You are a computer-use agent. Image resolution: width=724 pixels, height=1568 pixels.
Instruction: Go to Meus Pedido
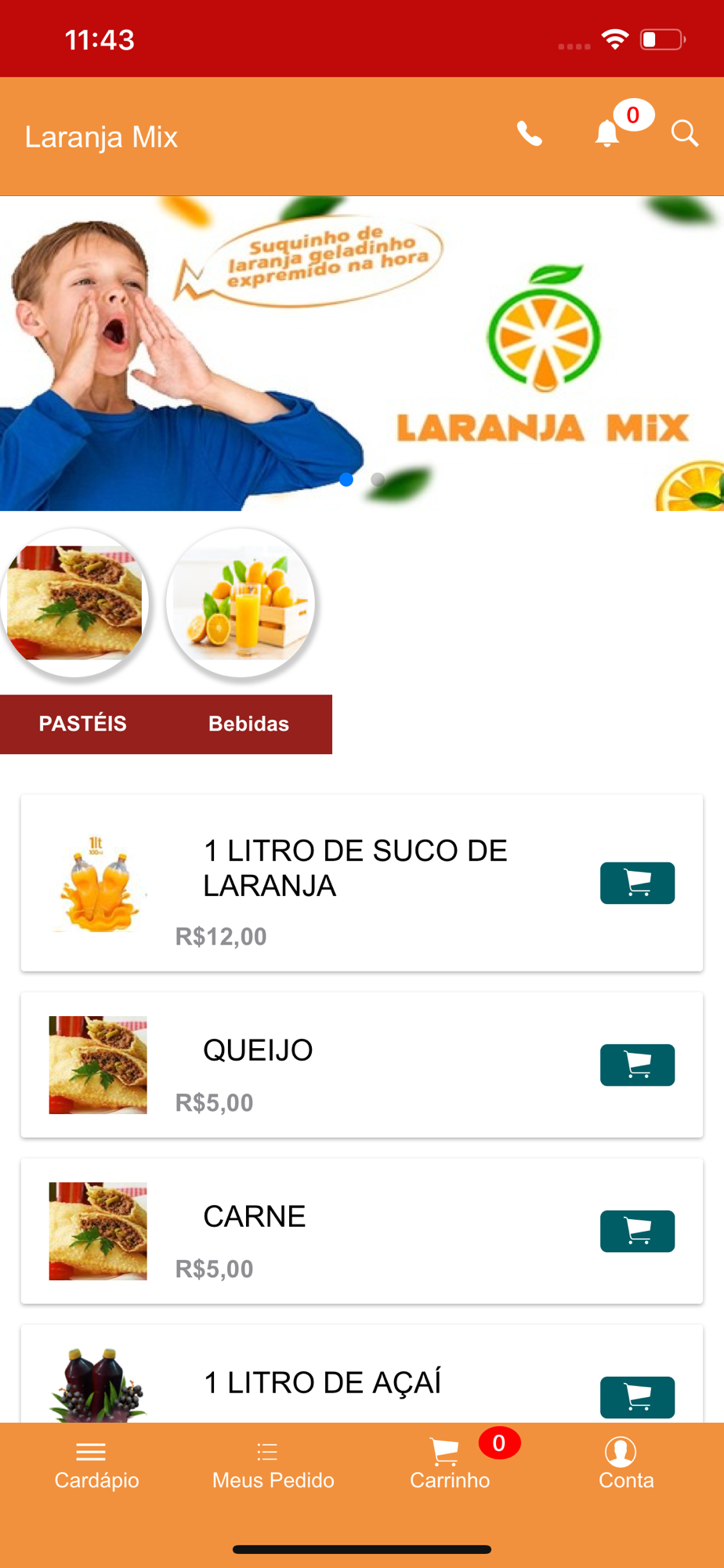coord(273,1465)
